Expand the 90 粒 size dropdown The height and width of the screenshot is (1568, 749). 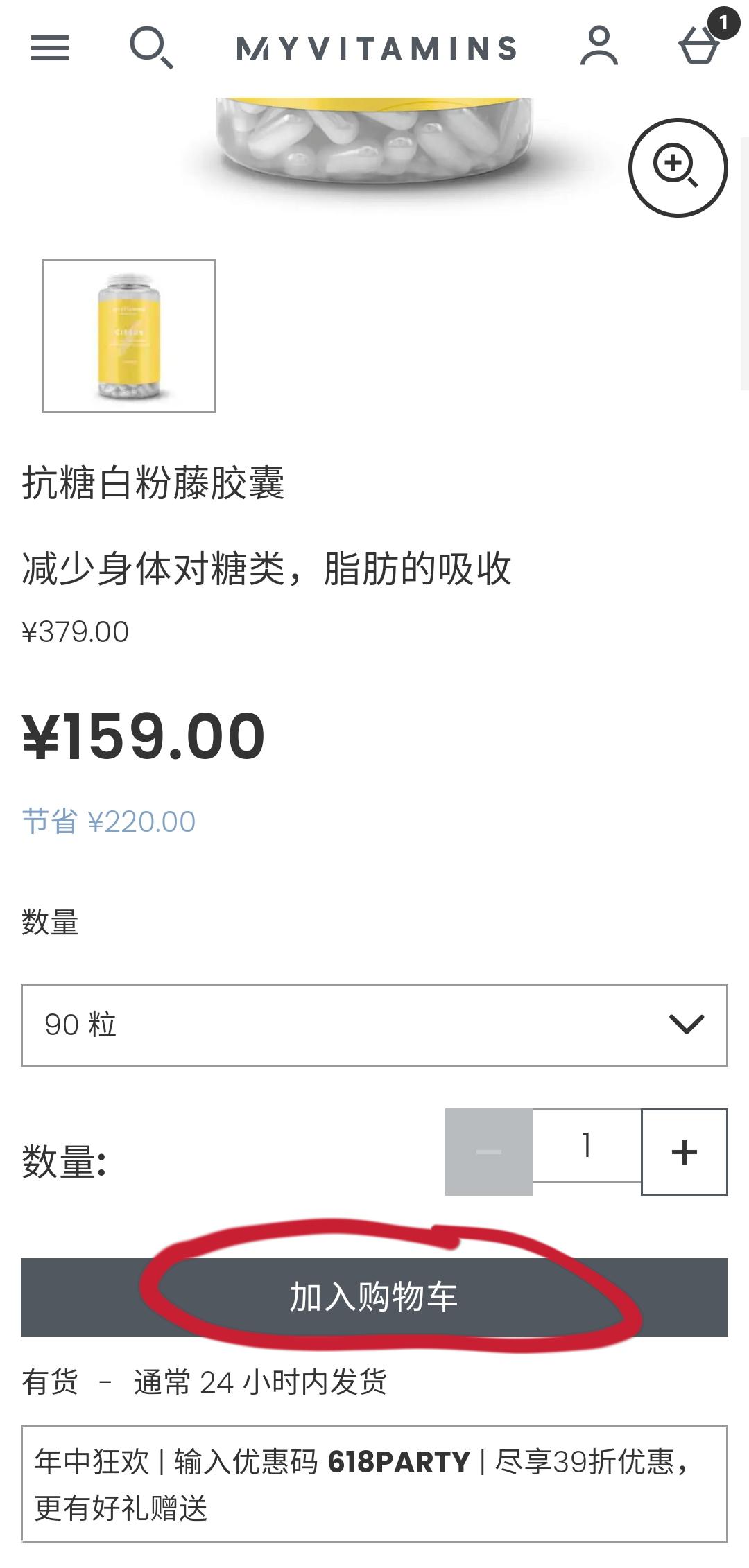[374, 1025]
